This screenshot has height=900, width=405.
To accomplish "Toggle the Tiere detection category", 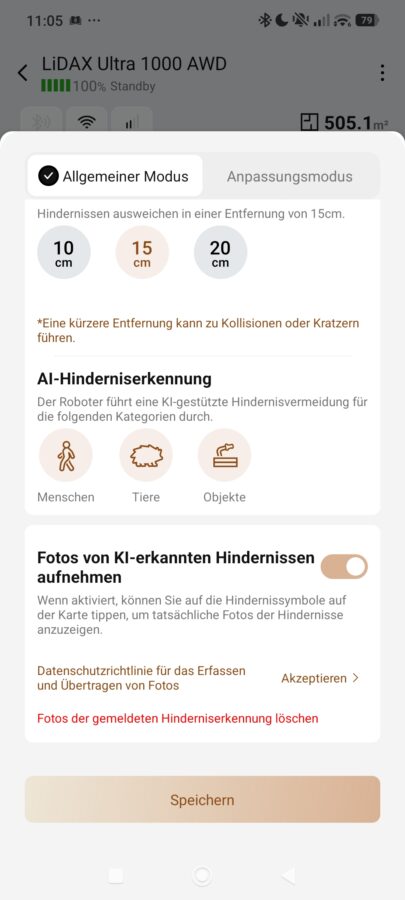I will (x=146, y=455).
